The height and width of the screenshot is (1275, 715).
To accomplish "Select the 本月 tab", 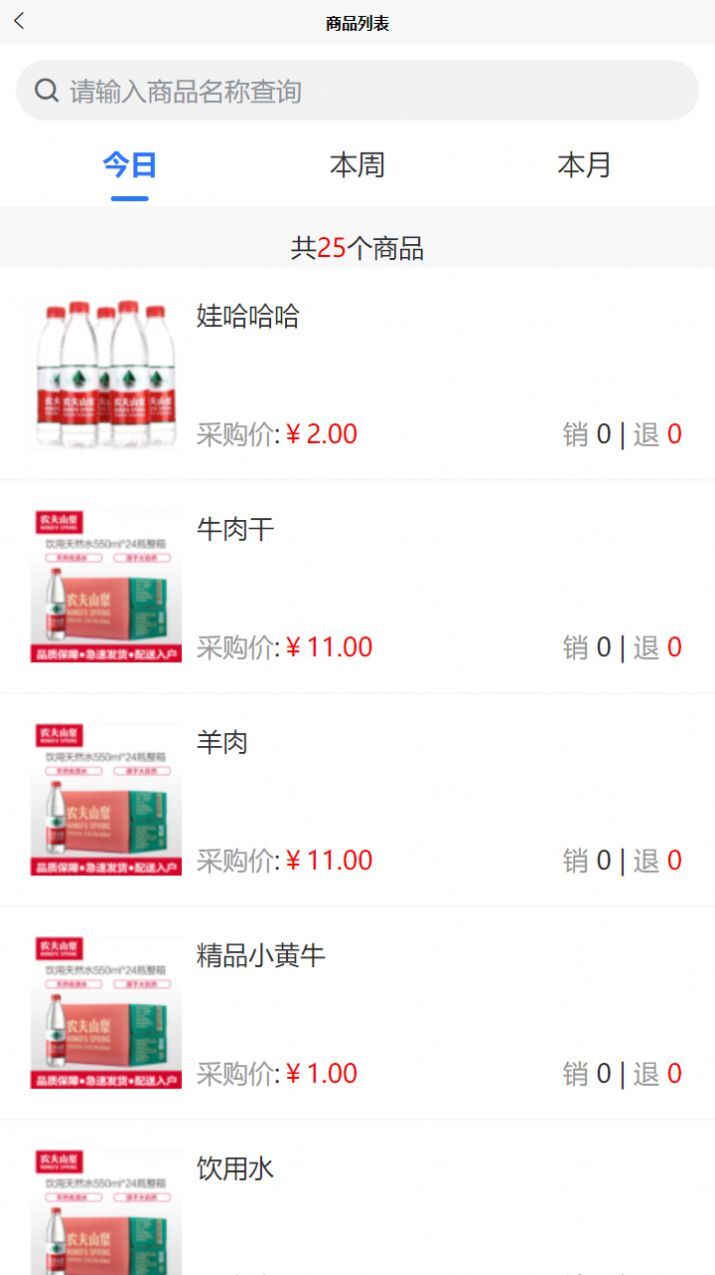I will pyautogui.click(x=584, y=165).
